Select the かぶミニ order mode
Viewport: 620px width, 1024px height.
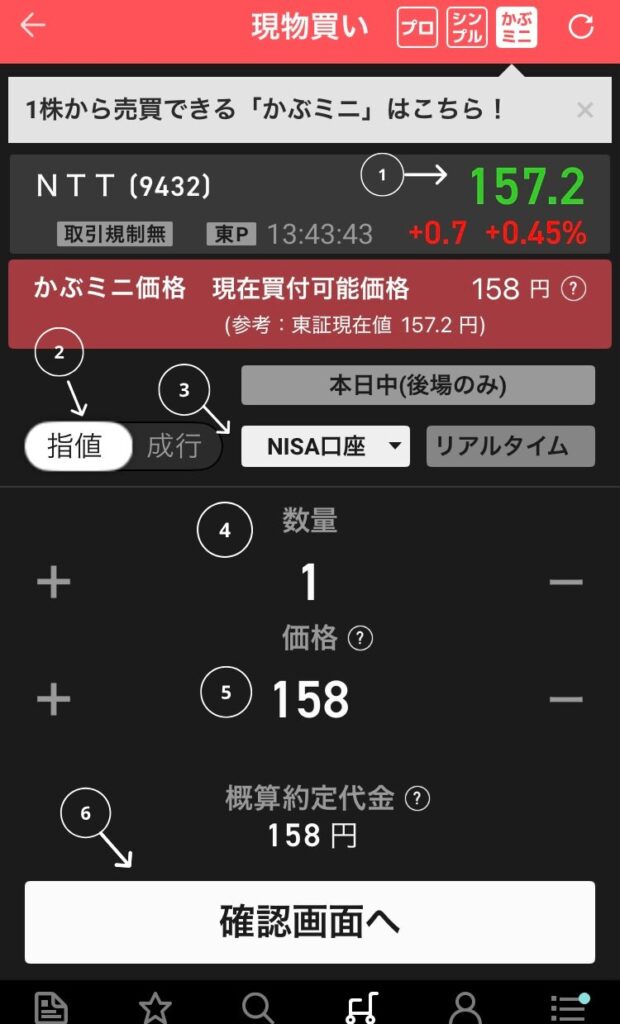(516, 27)
